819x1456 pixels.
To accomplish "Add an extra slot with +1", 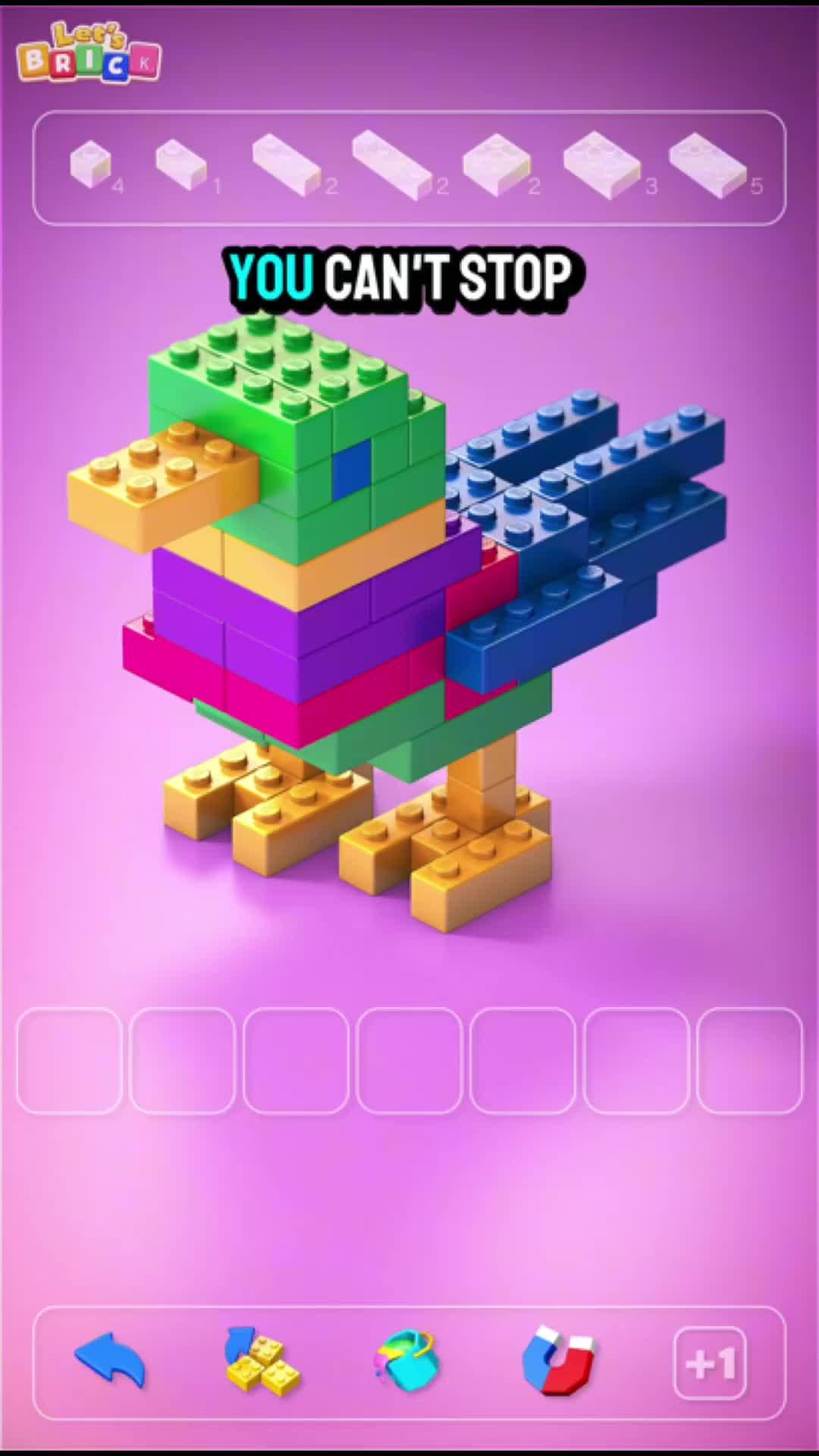I will [710, 1363].
